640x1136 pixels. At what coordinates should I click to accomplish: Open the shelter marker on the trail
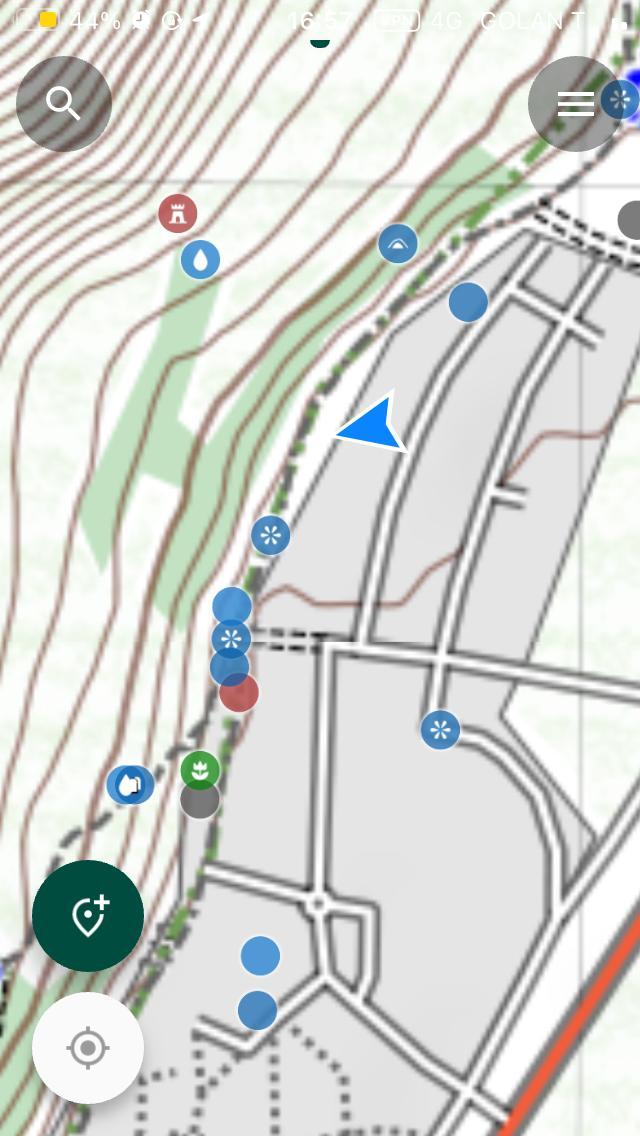(x=398, y=243)
